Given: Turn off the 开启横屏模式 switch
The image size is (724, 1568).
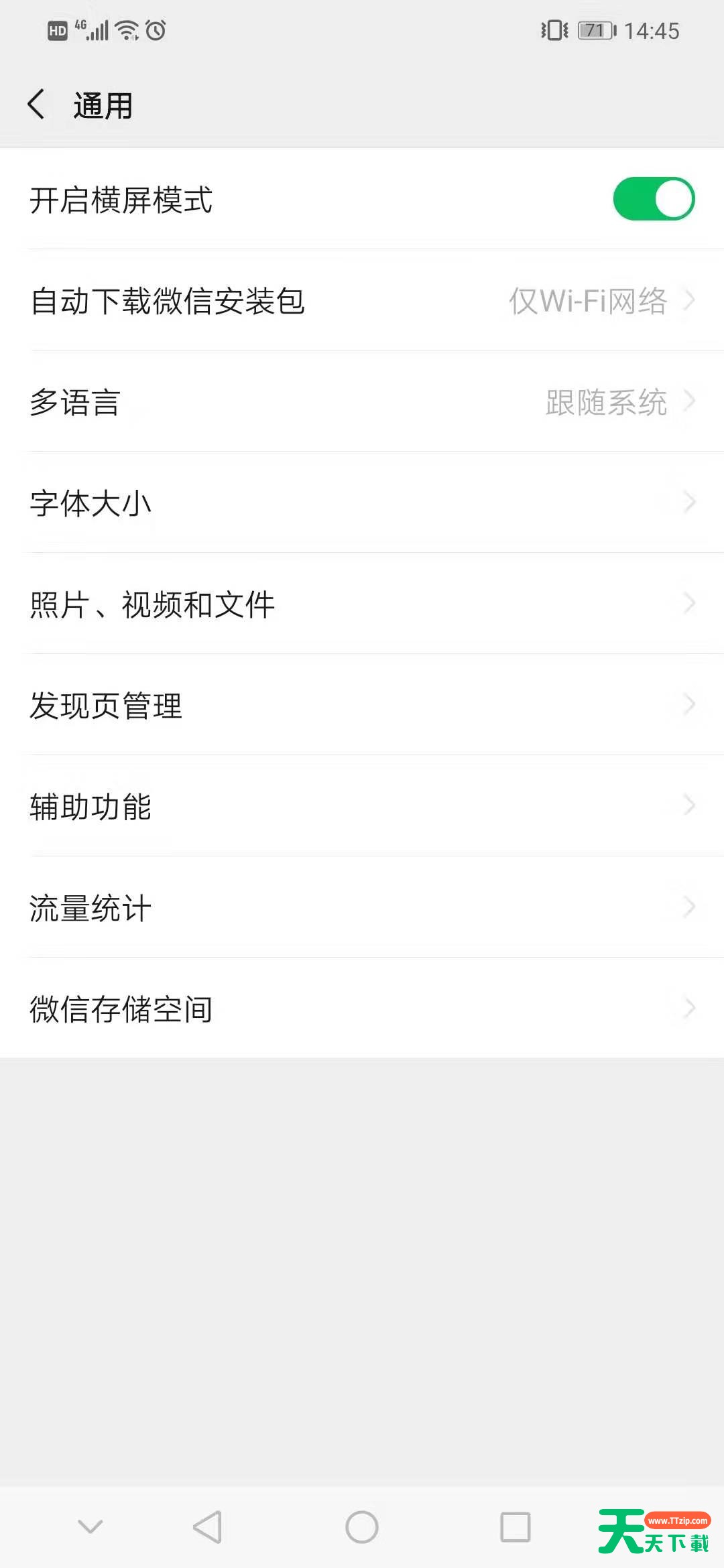Looking at the screenshot, I should pyautogui.click(x=654, y=199).
